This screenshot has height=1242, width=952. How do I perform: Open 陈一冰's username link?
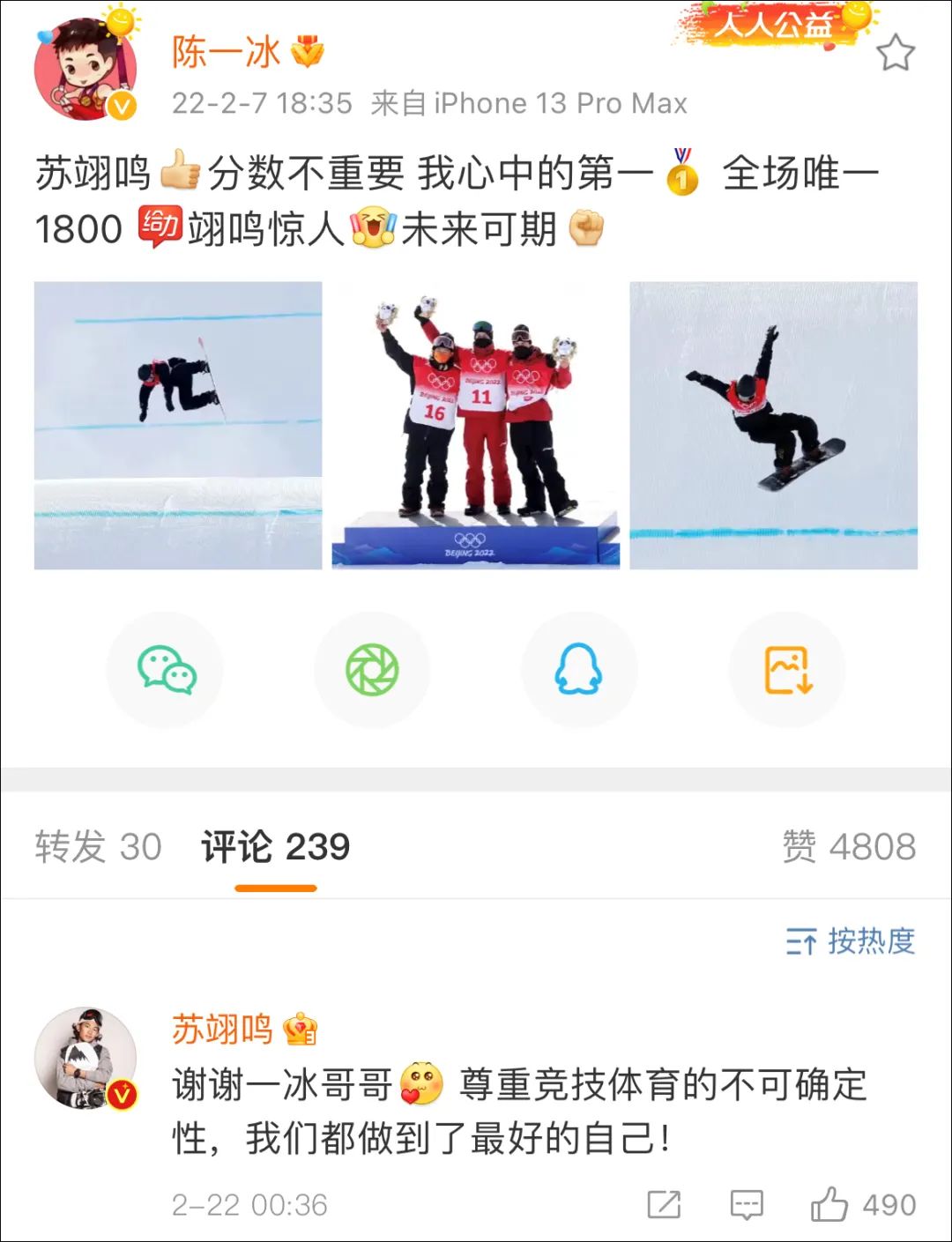pyautogui.click(x=226, y=53)
